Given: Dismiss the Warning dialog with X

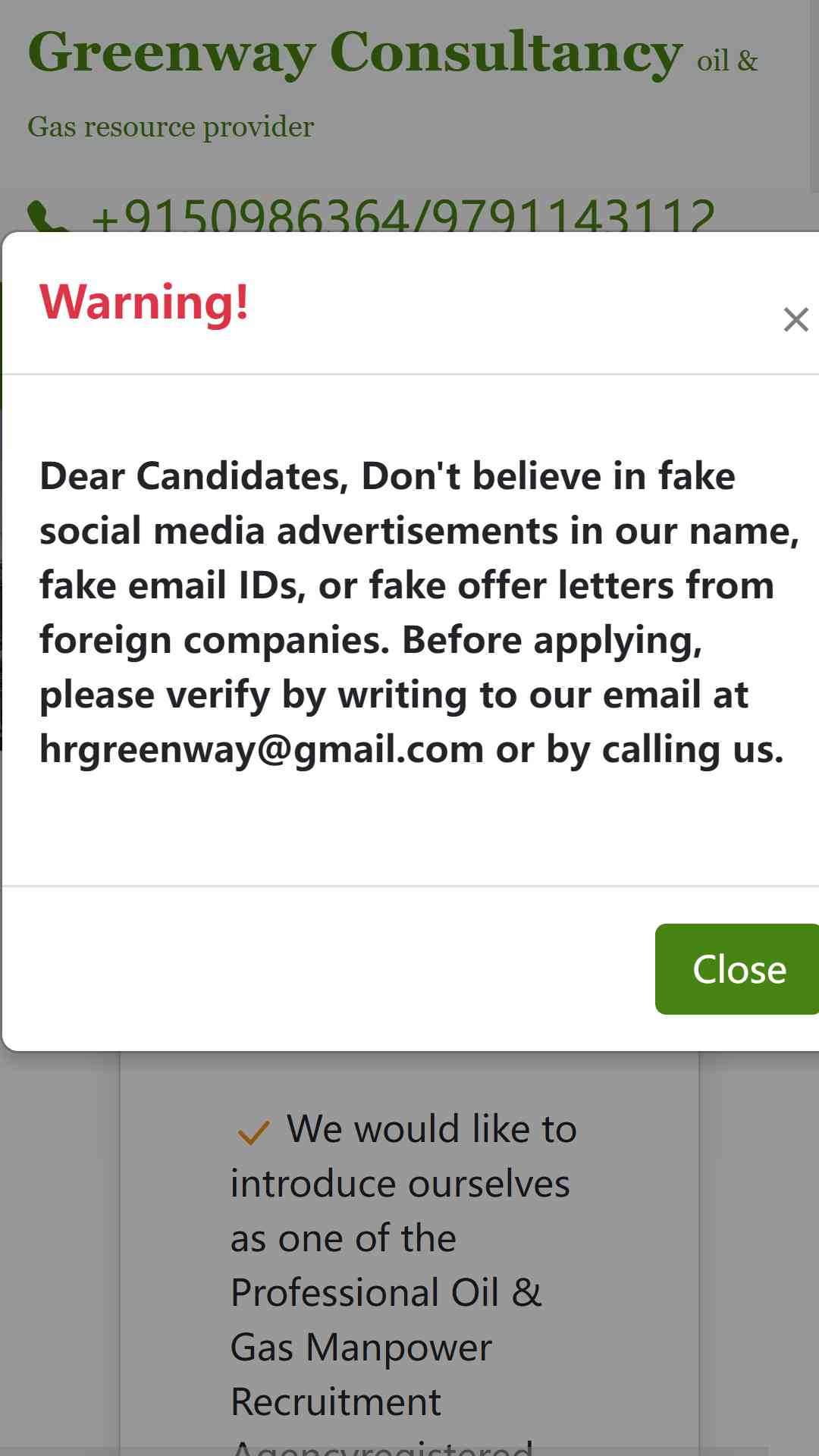Looking at the screenshot, I should (x=795, y=319).
